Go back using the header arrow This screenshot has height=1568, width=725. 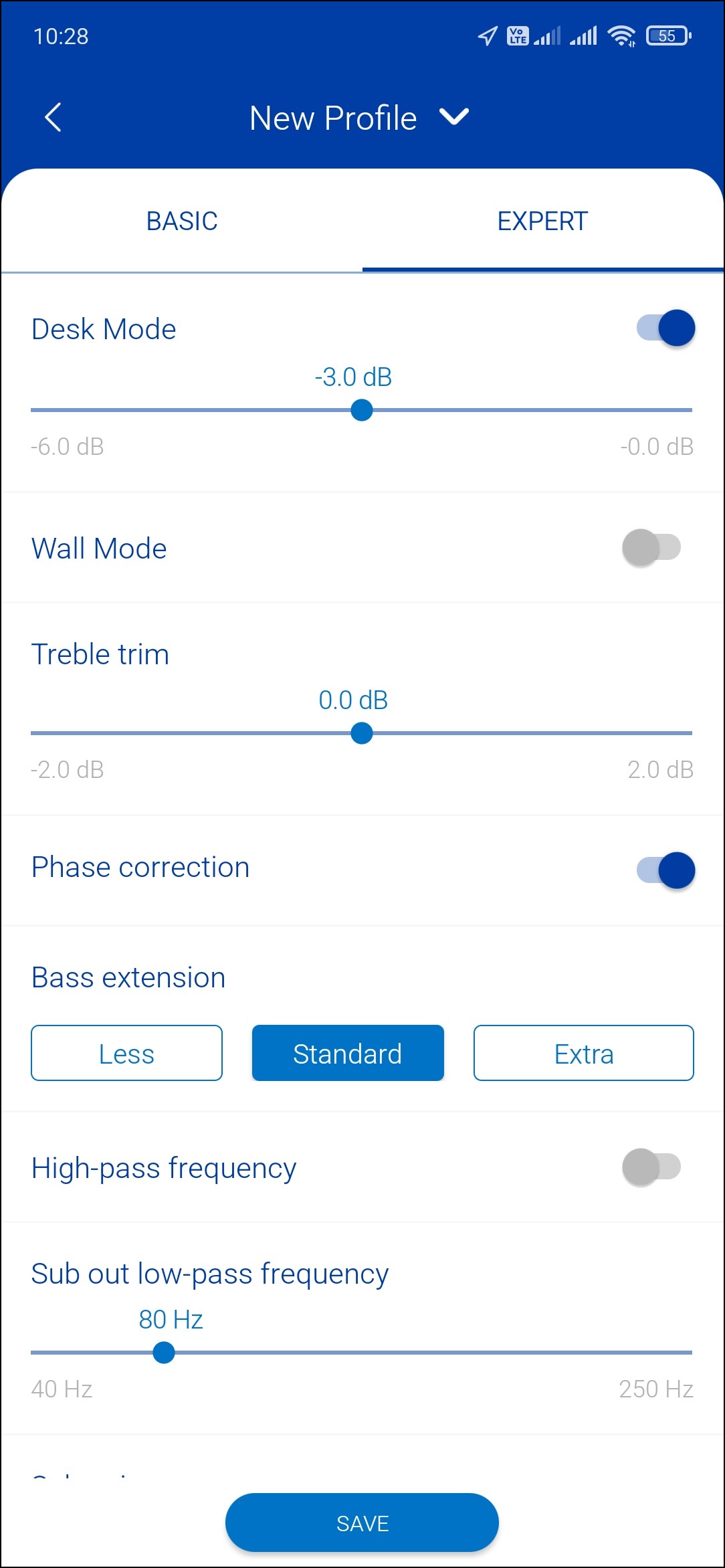click(53, 118)
